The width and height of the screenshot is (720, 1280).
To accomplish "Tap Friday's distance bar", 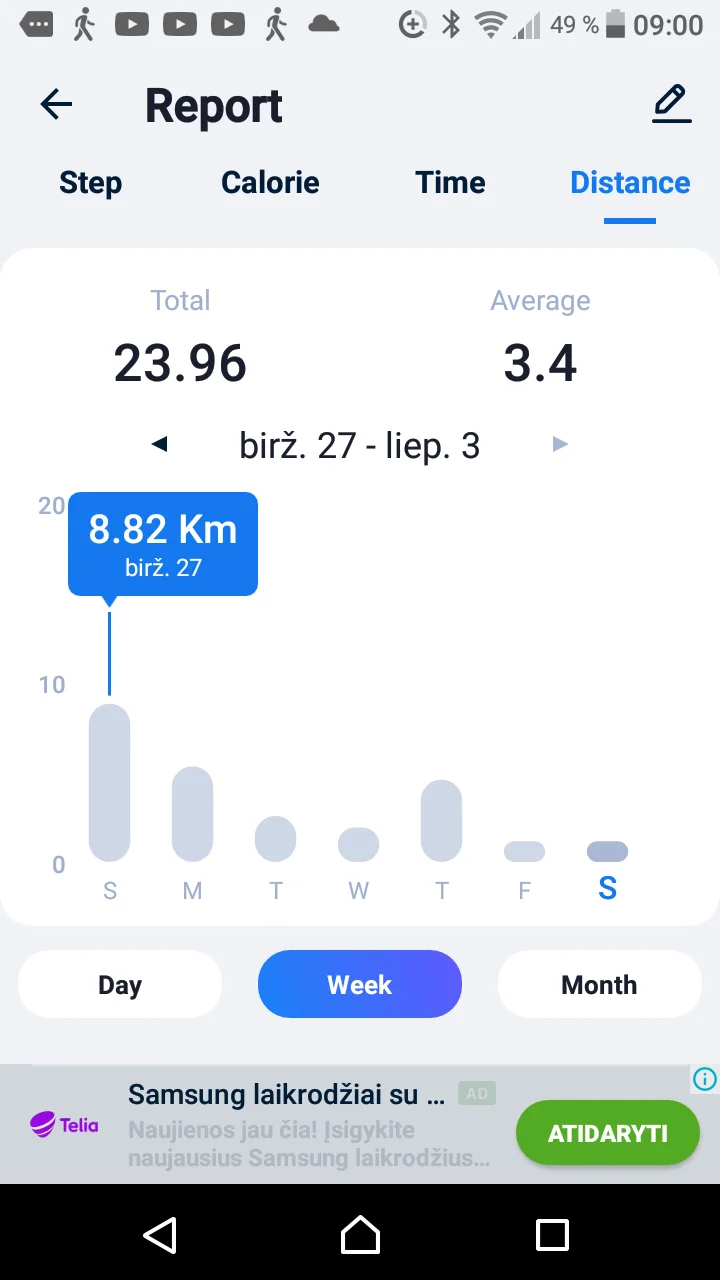I will tap(524, 852).
